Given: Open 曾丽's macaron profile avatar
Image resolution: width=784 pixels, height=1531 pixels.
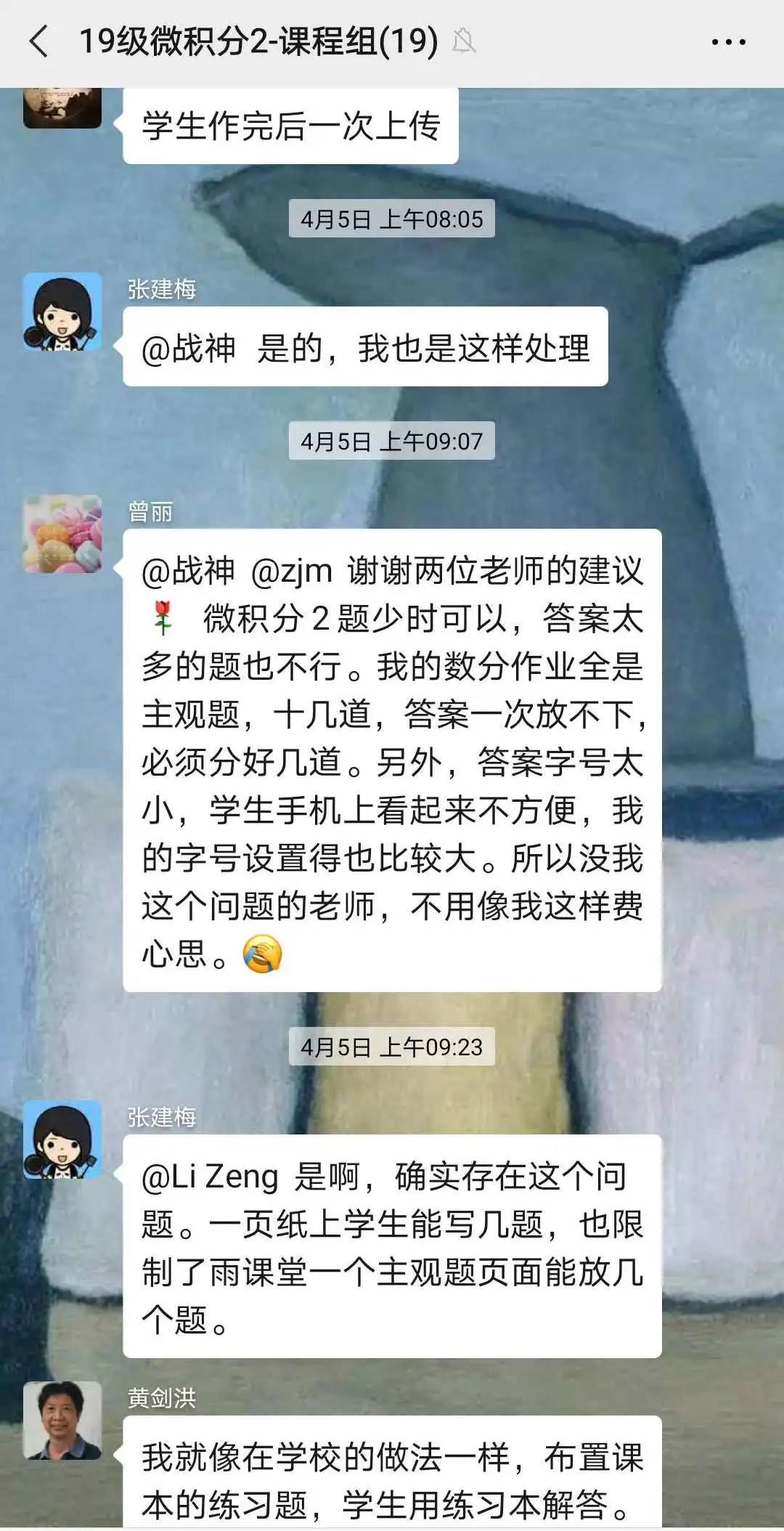Looking at the screenshot, I should tap(62, 534).
